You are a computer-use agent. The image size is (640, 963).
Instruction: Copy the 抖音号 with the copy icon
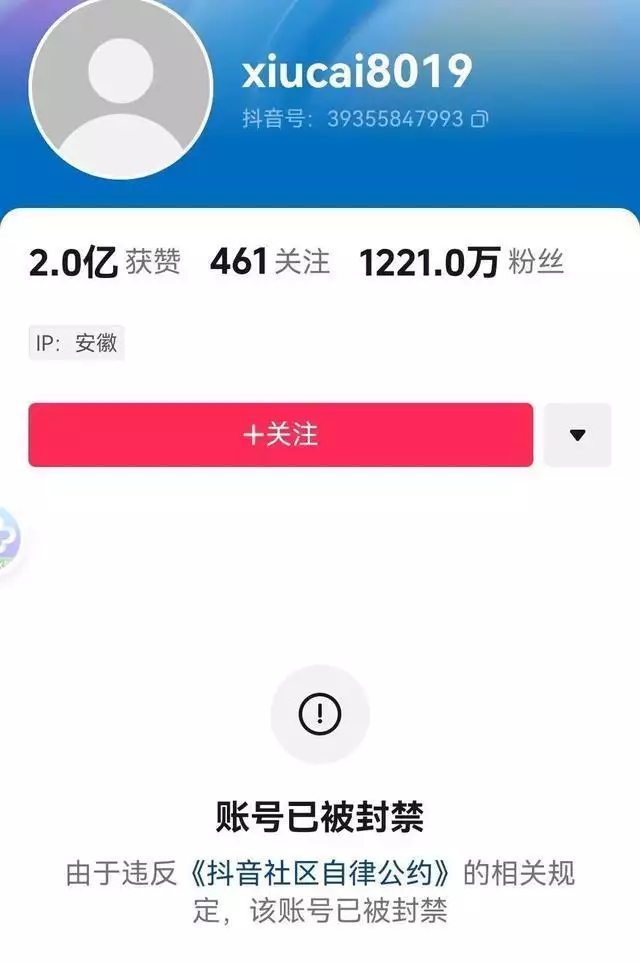[479, 119]
